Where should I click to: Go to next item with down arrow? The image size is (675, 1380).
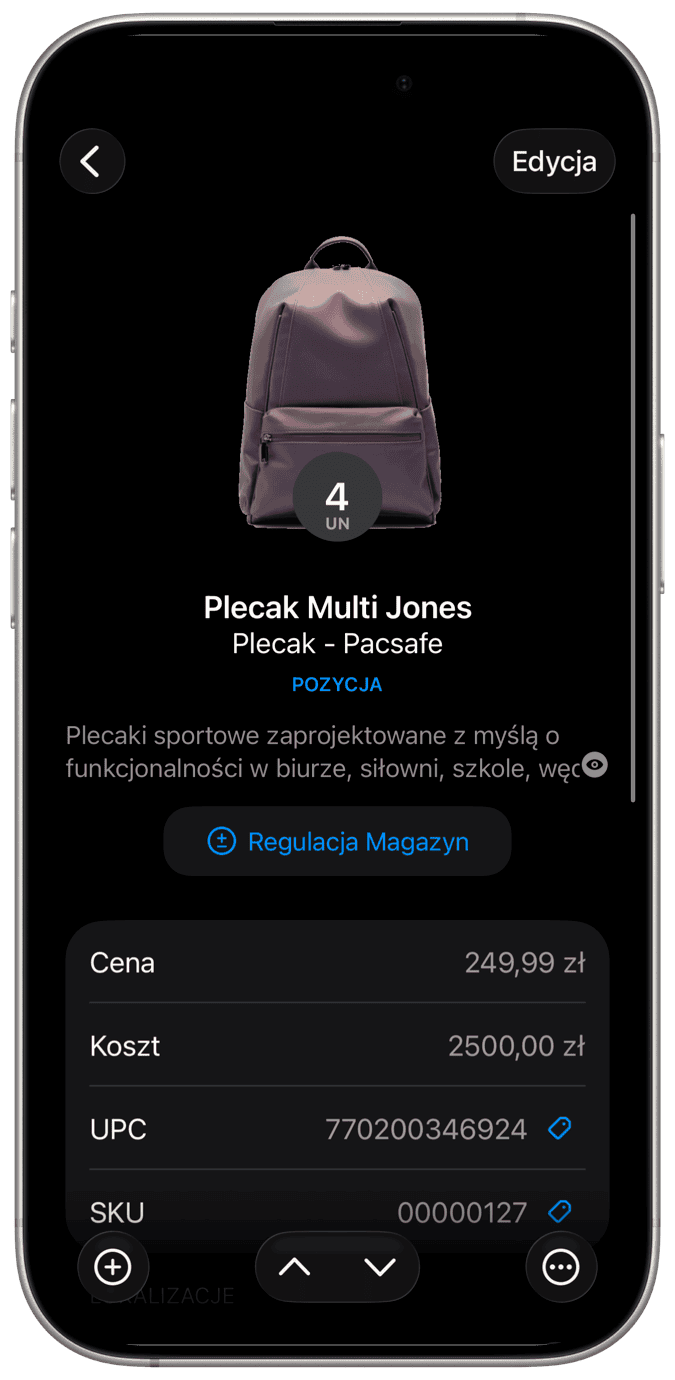pos(380,1267)
